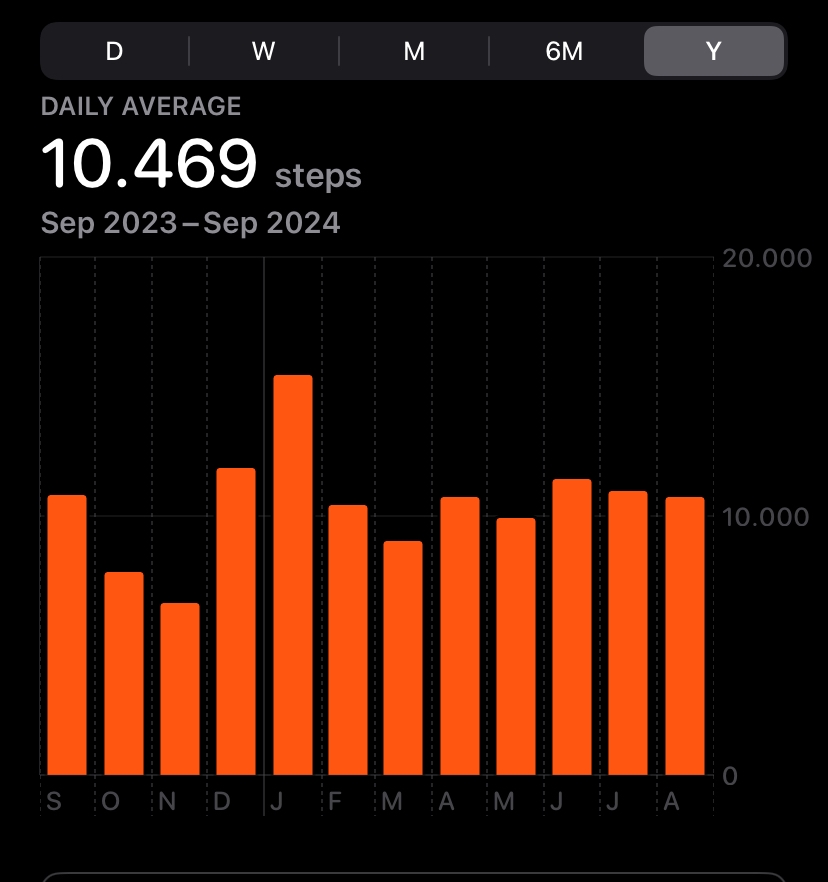828x882 pixels.
Task: Show the M monthly view
Action: (x=414, y=51)
